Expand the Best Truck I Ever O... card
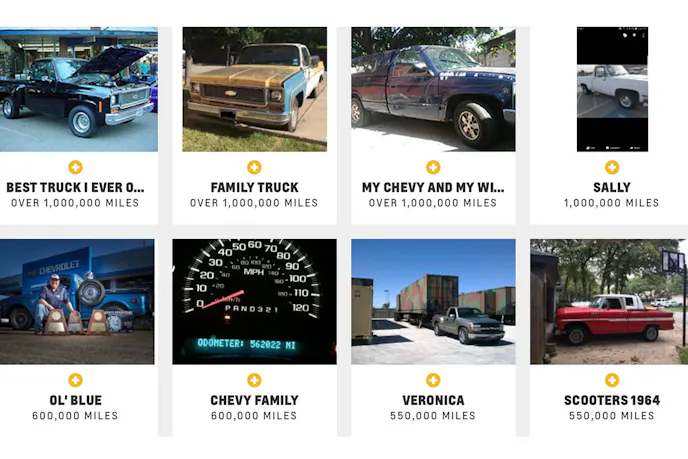This screenshot has height=459, width=688. [x=75, y=167]
